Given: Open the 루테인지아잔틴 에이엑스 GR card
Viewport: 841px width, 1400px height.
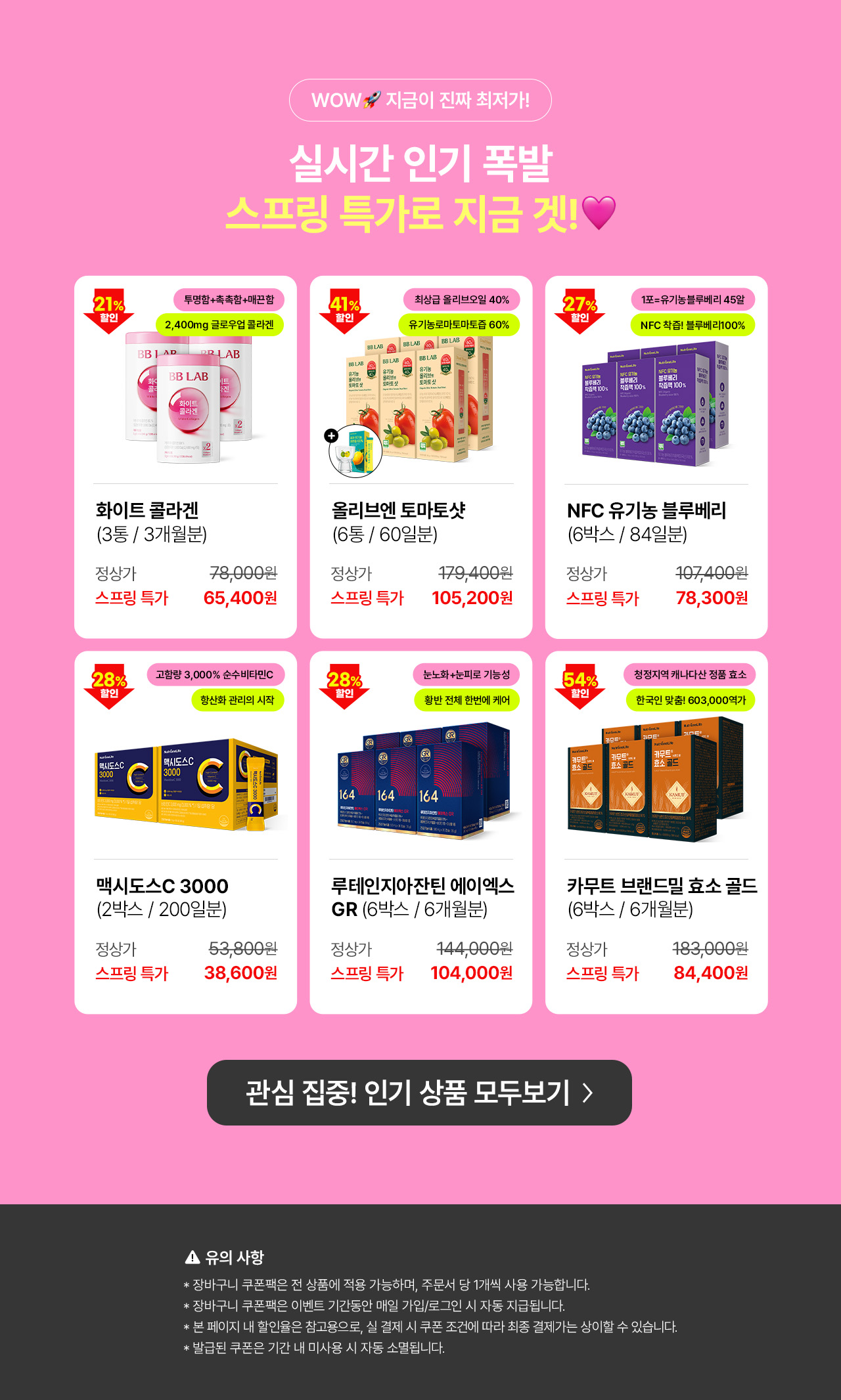Looking at the screenshot, I should tap(420, 833).
